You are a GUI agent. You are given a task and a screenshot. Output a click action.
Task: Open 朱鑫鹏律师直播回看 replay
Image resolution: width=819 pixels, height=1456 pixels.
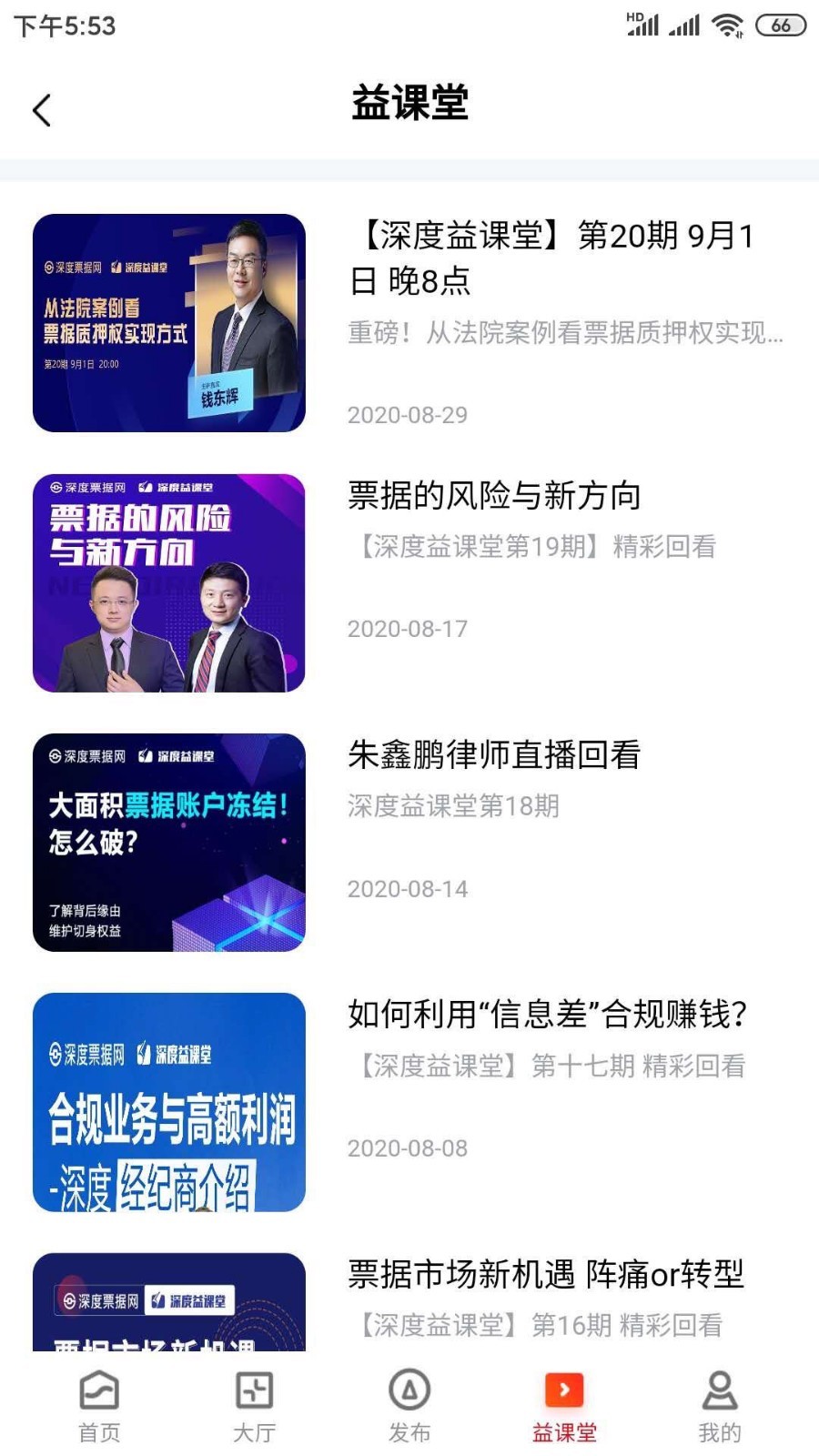tap(494, 755)
